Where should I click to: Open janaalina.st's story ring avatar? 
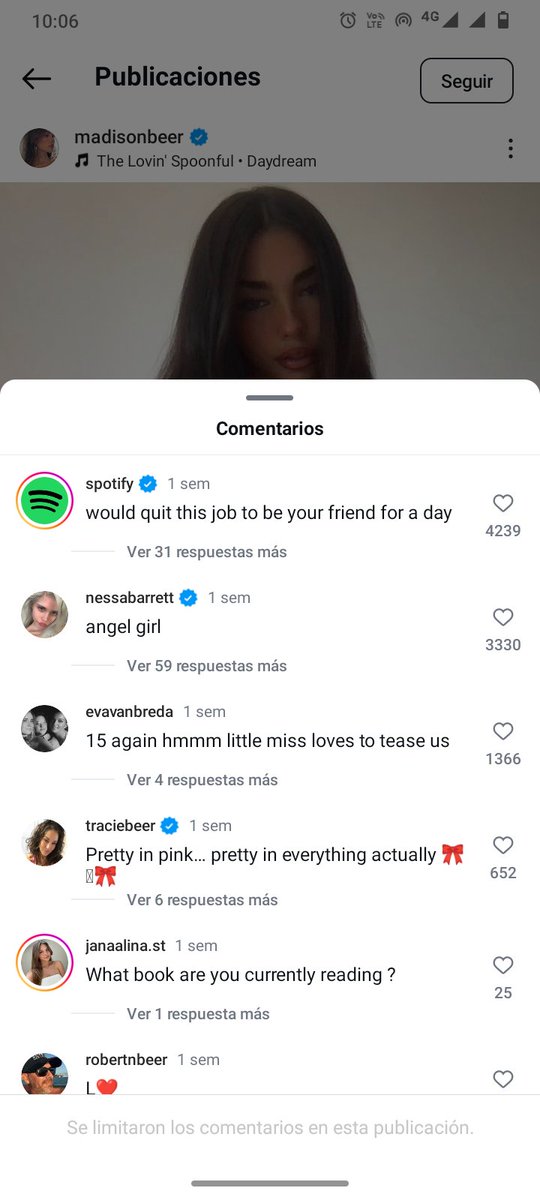(45, 963)
